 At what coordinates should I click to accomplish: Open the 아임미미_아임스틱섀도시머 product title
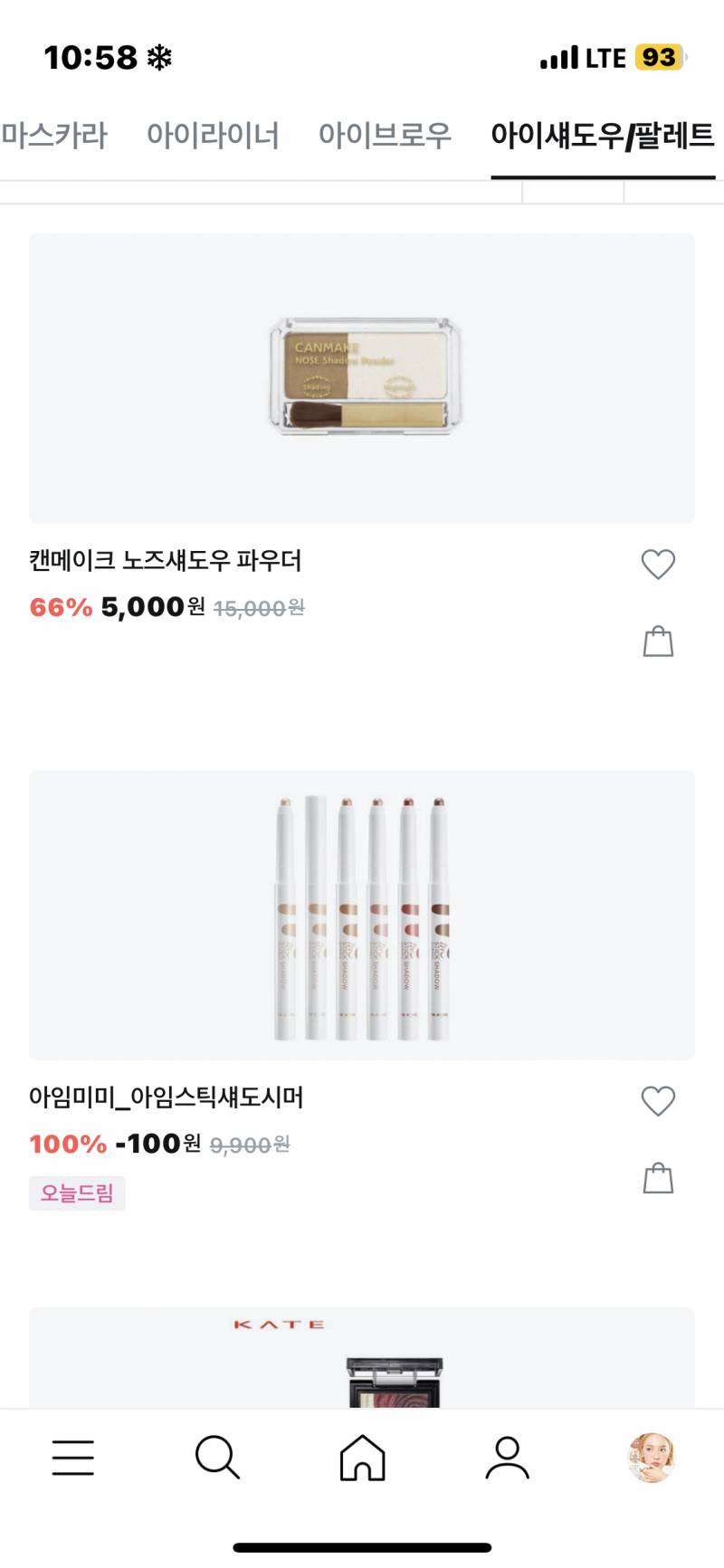pos(169,1098)
